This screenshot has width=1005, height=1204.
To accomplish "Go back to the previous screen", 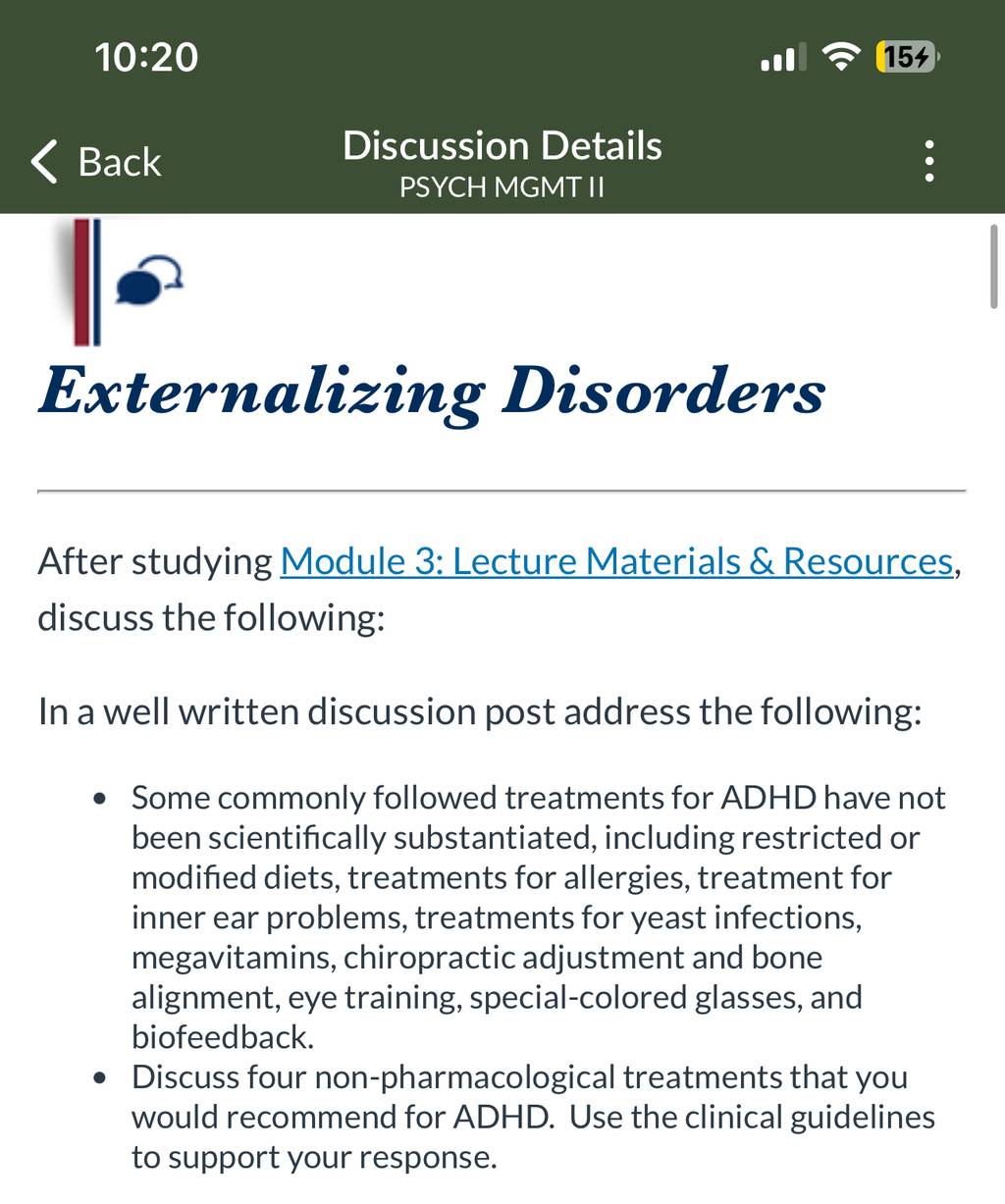I will 96,162.
